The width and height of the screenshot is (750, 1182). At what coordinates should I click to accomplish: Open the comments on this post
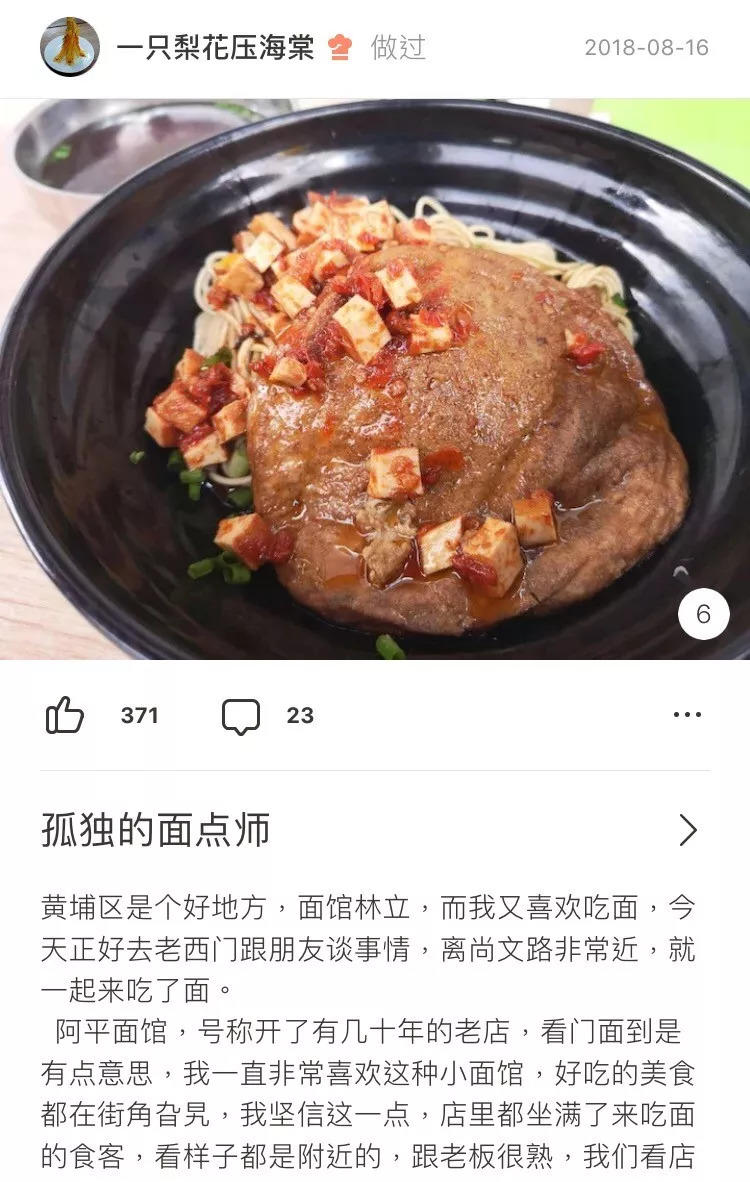coord(241,716)
